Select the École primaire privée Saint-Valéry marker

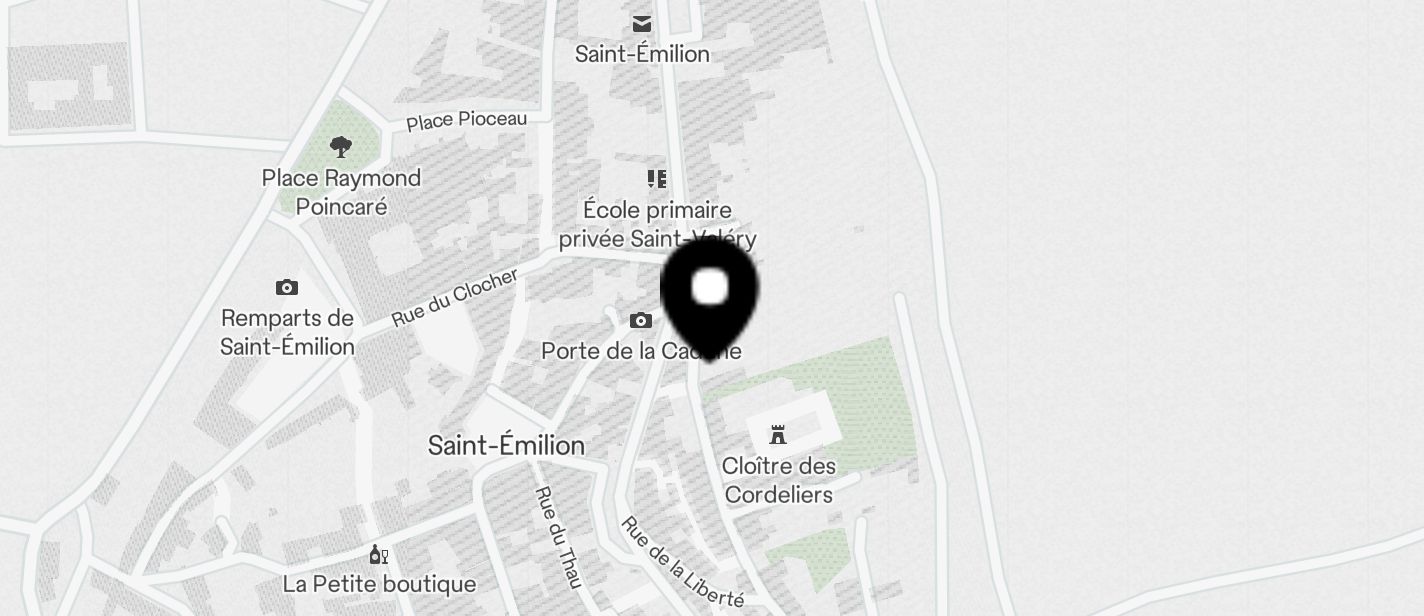pos(656,180)
